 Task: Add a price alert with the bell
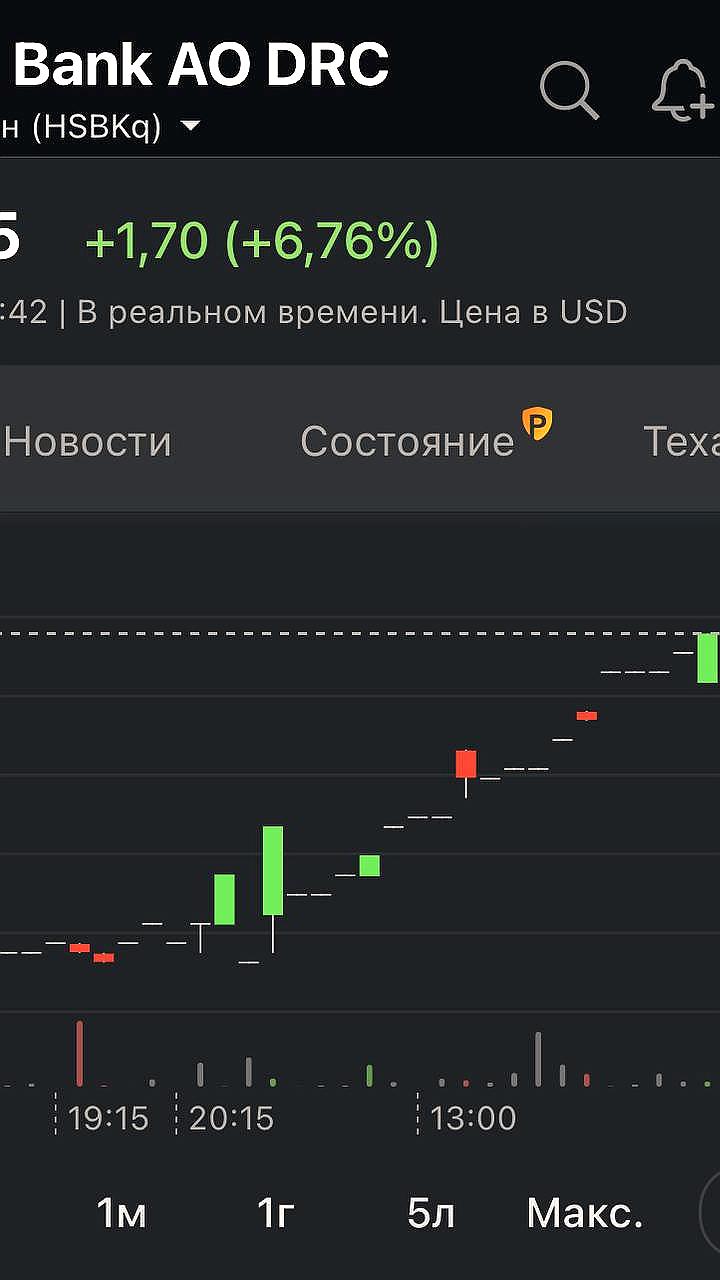point(682,91)
